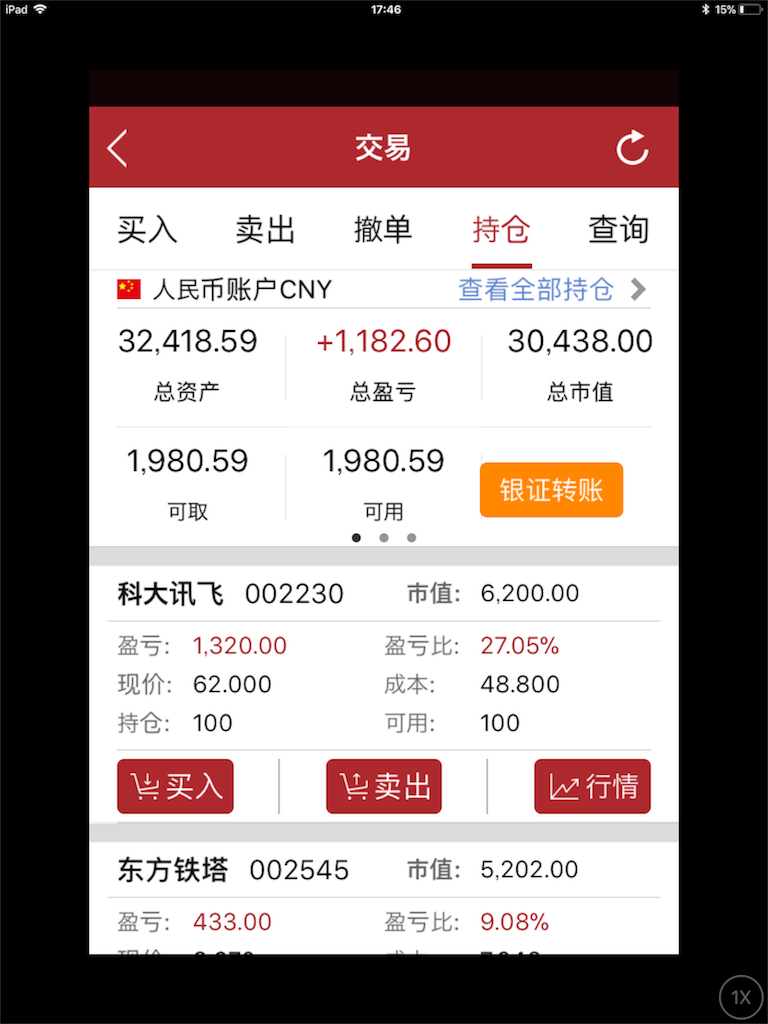Refresh the trading page
The height and width of the screenshot is (1024, 768).
(632, 147)
